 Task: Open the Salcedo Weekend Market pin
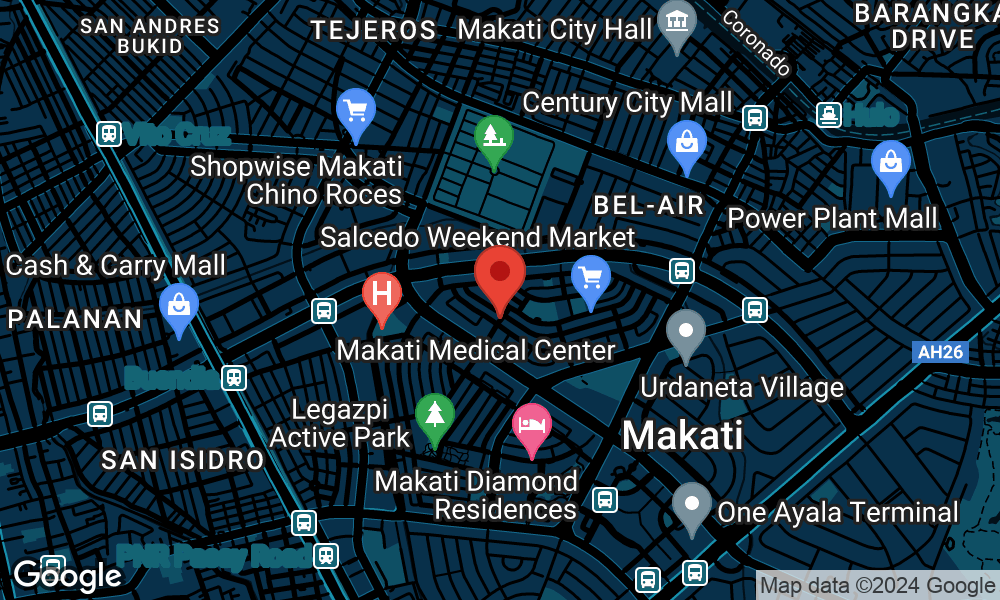(591, 277)
